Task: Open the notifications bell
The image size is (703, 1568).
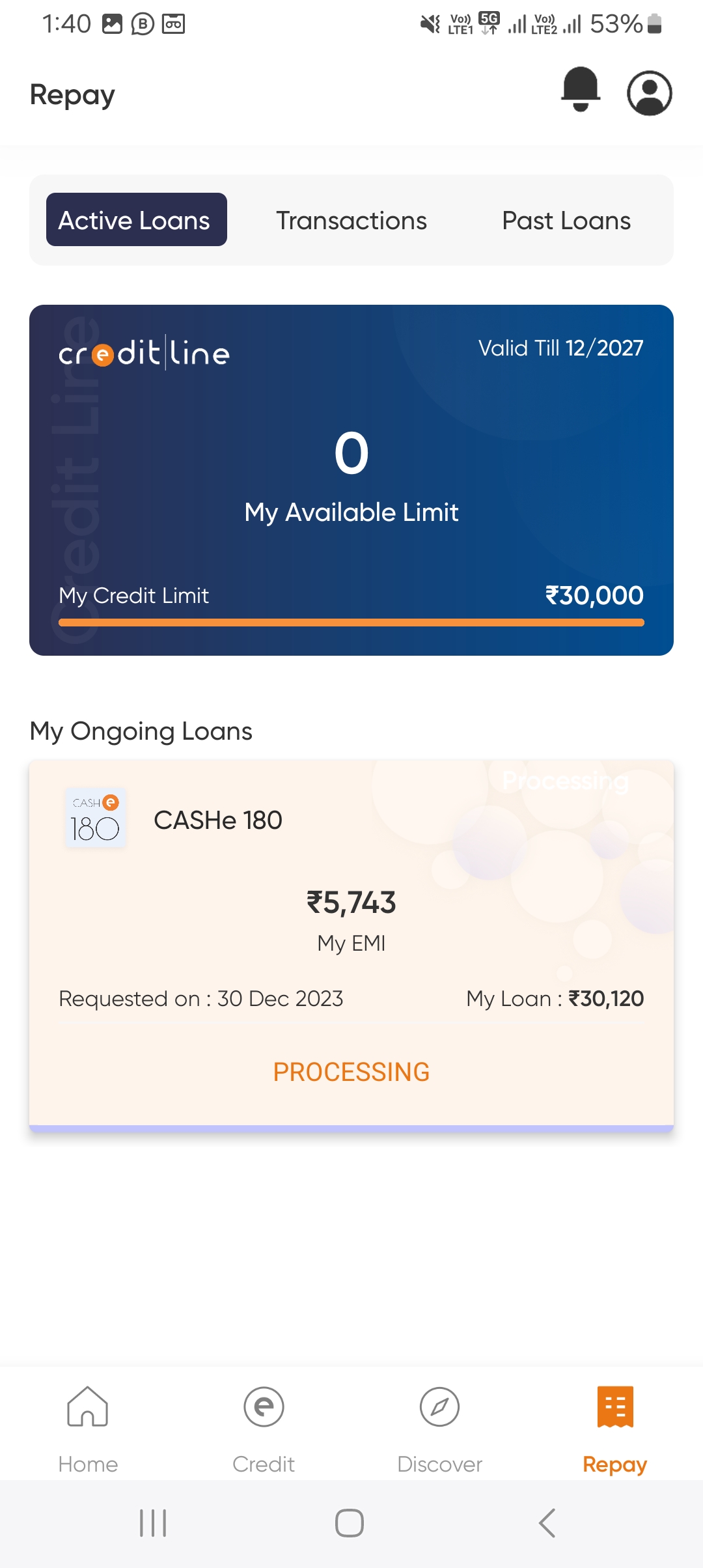Action: tap(580, 90)
